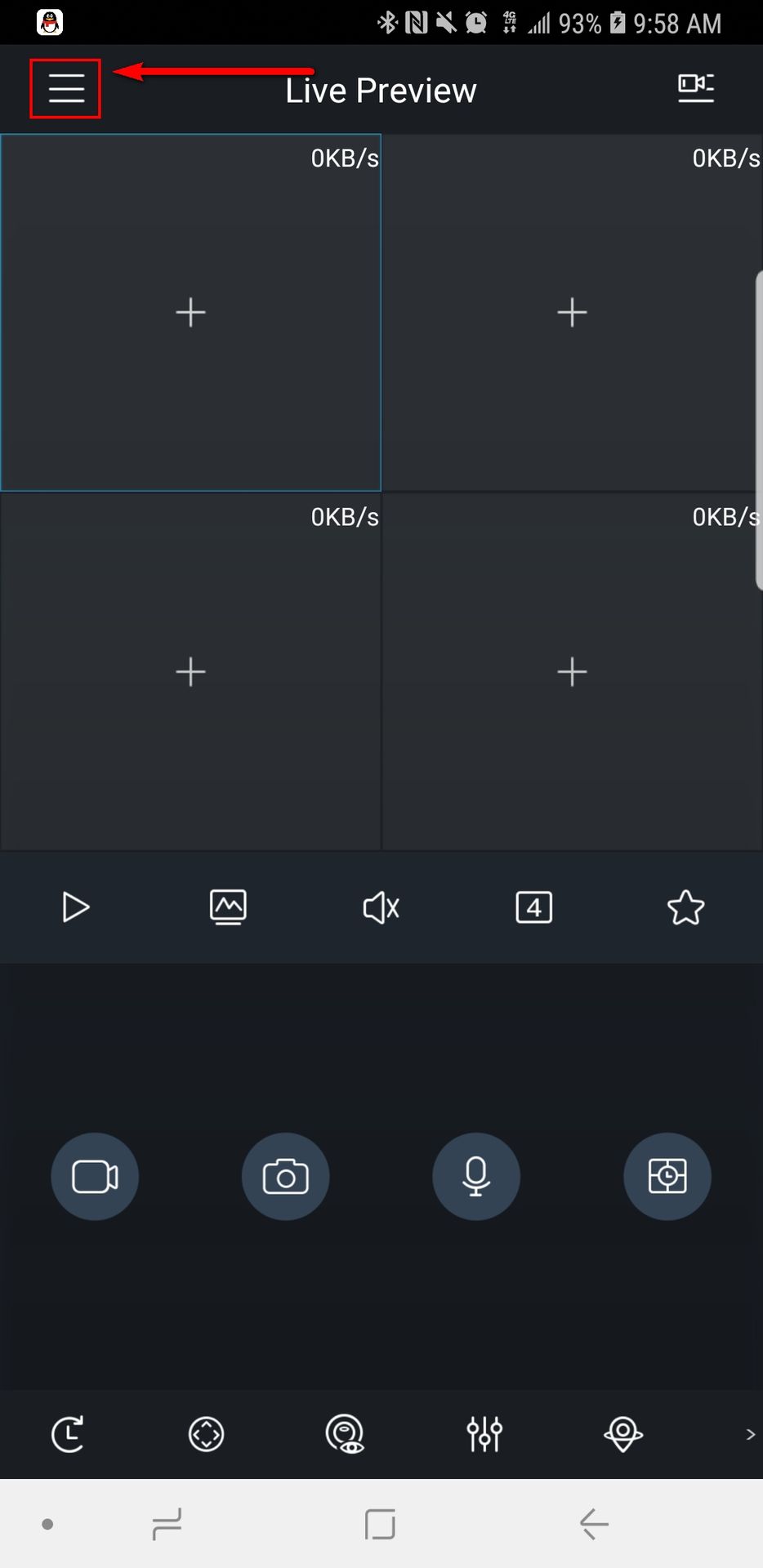Start live playback with the play icon
763x1568 pixels.
point(76,907)
